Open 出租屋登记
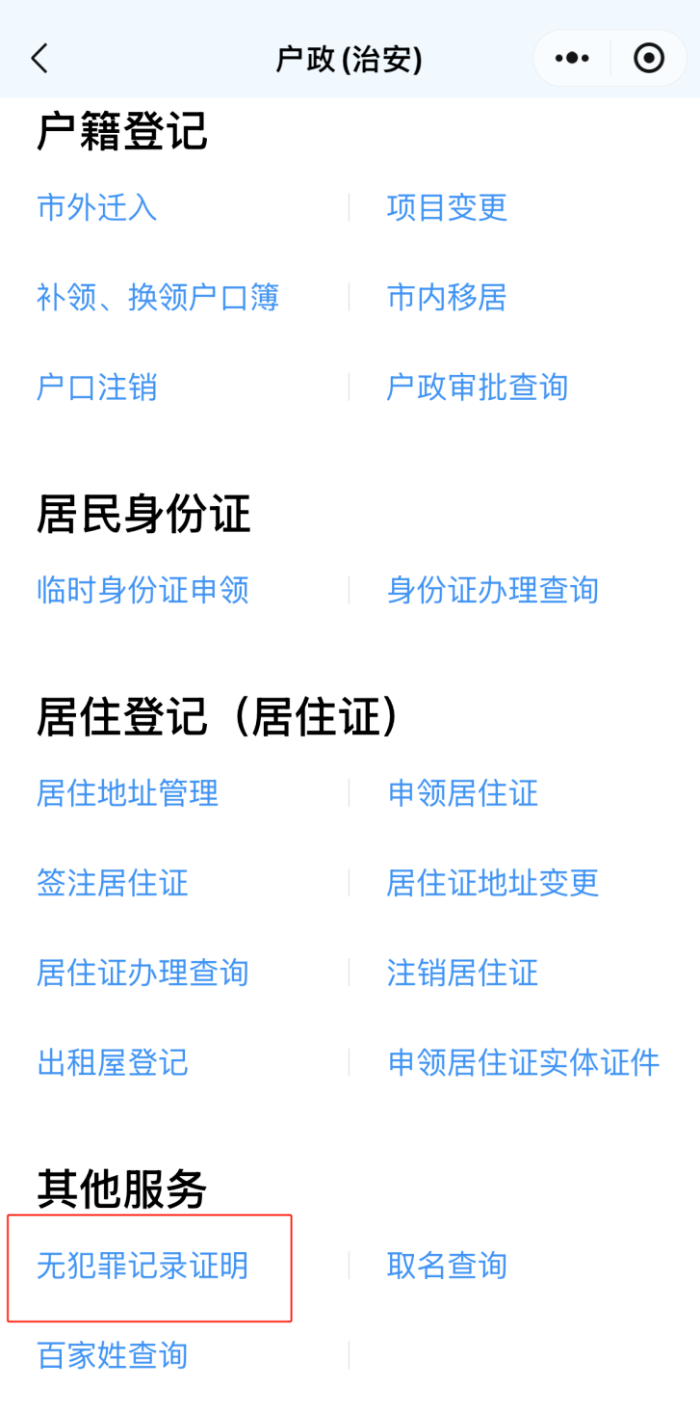 point(112,1062)
